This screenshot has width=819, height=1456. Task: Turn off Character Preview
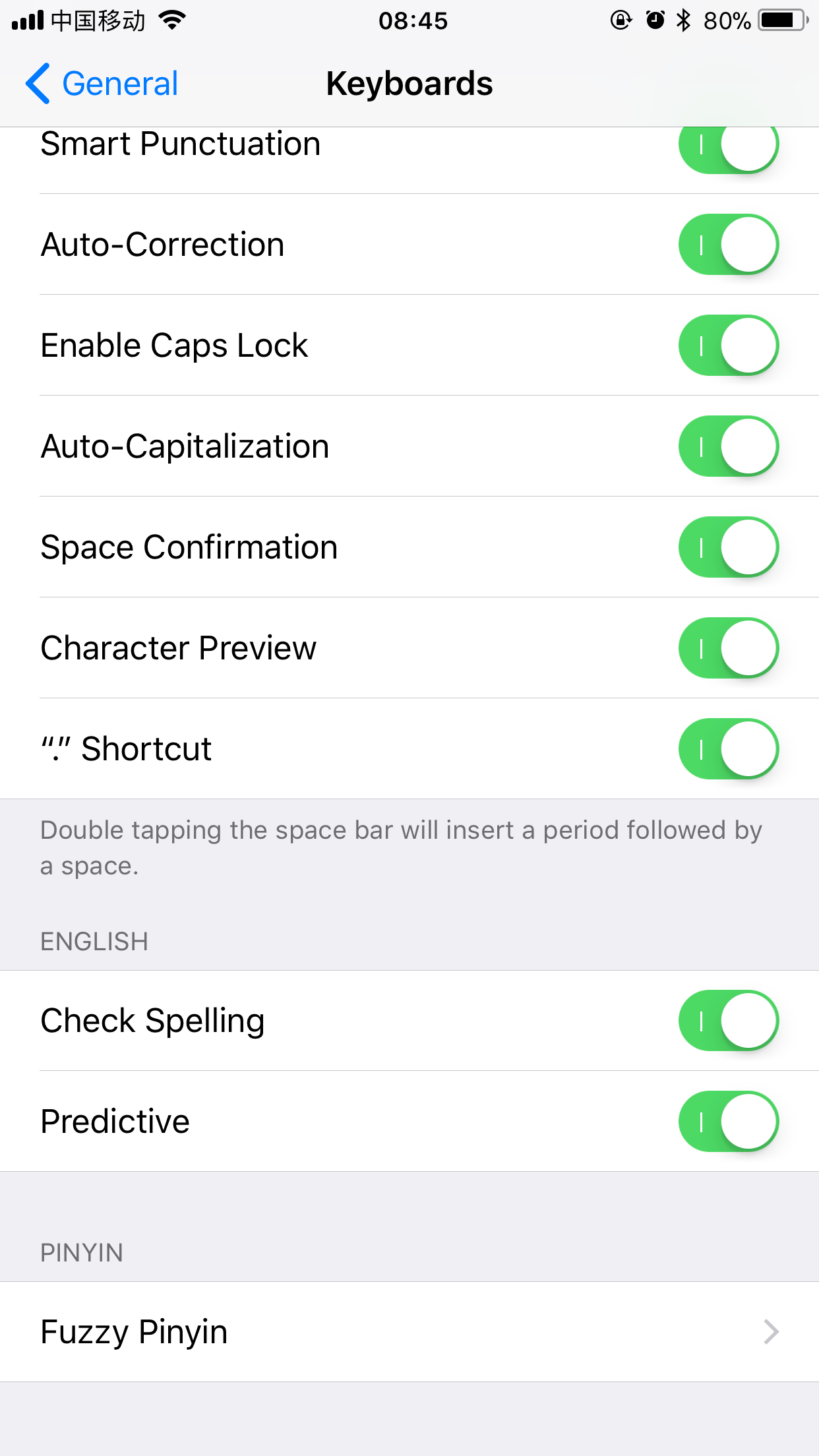[728, 648]
